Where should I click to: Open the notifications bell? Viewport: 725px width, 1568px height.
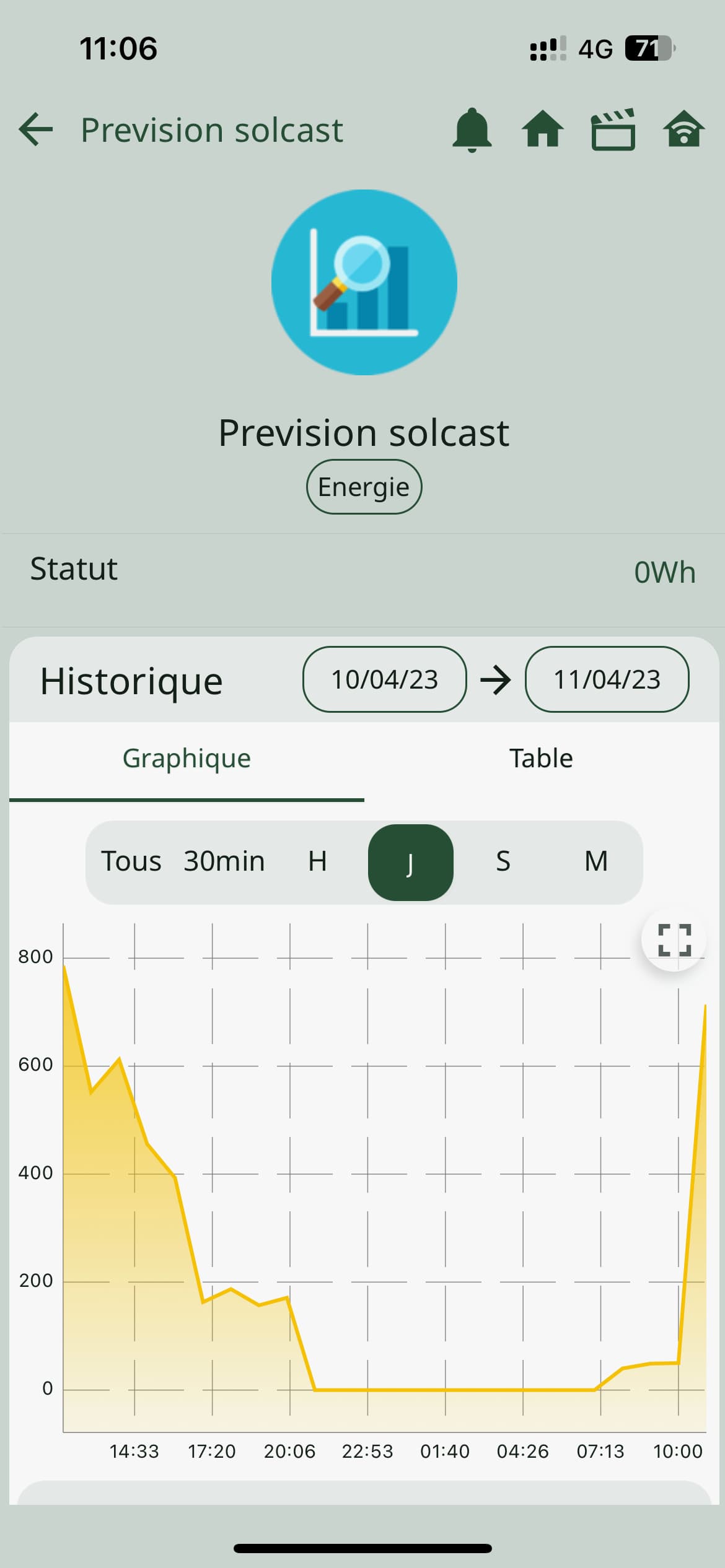coord(472,130)
